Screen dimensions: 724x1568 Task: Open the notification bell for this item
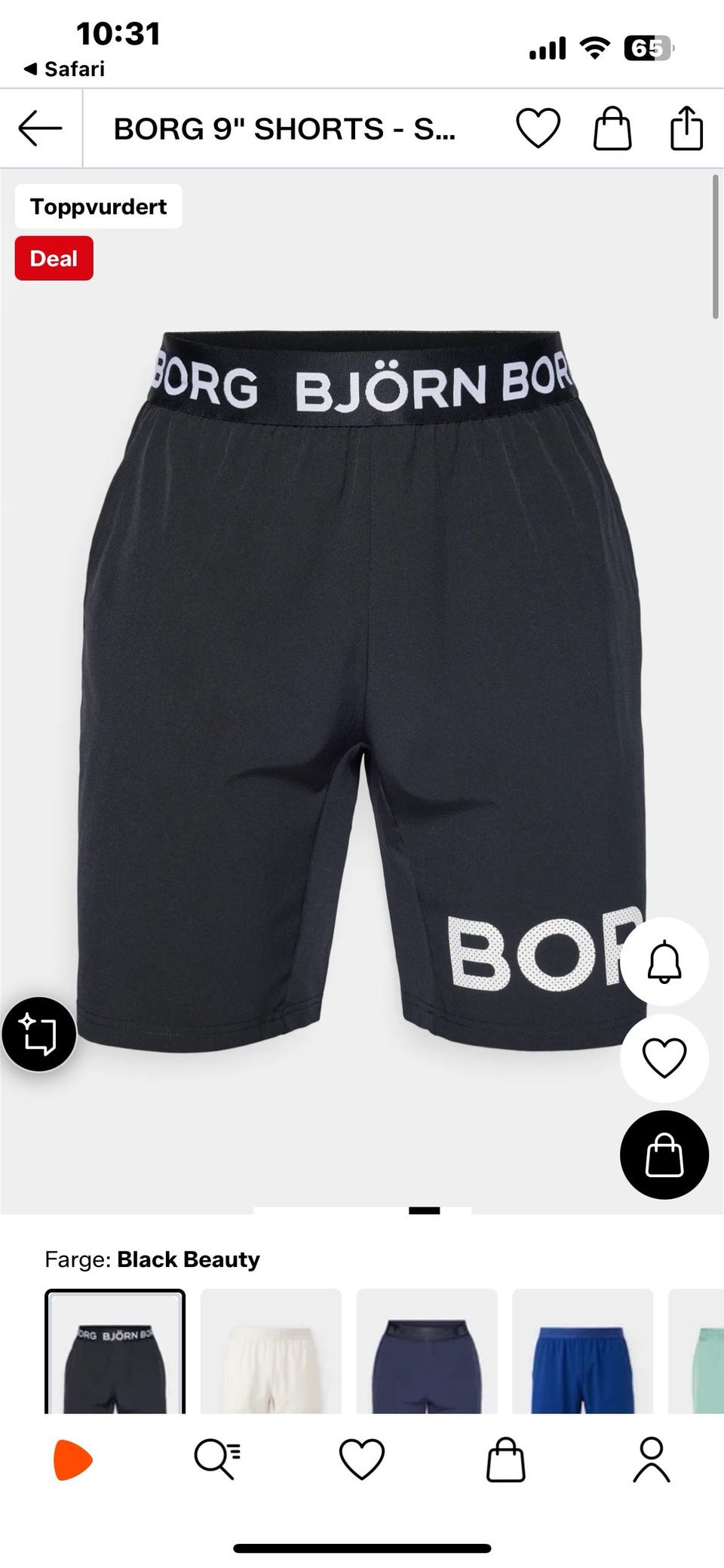pos(664,961)
